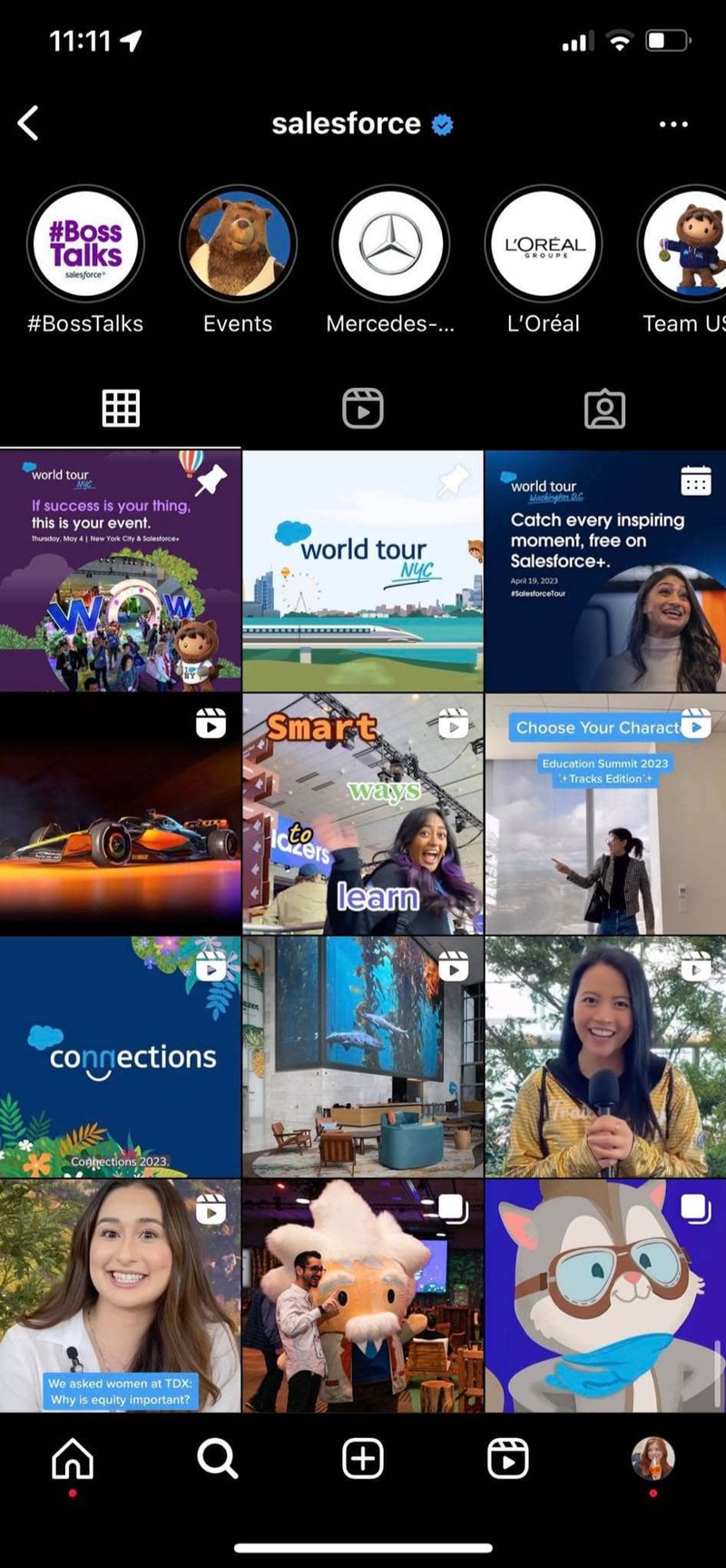The image size is (726, 1568).
Task: Open the 'Catch every inspiring moment' post
Action: 605,572
